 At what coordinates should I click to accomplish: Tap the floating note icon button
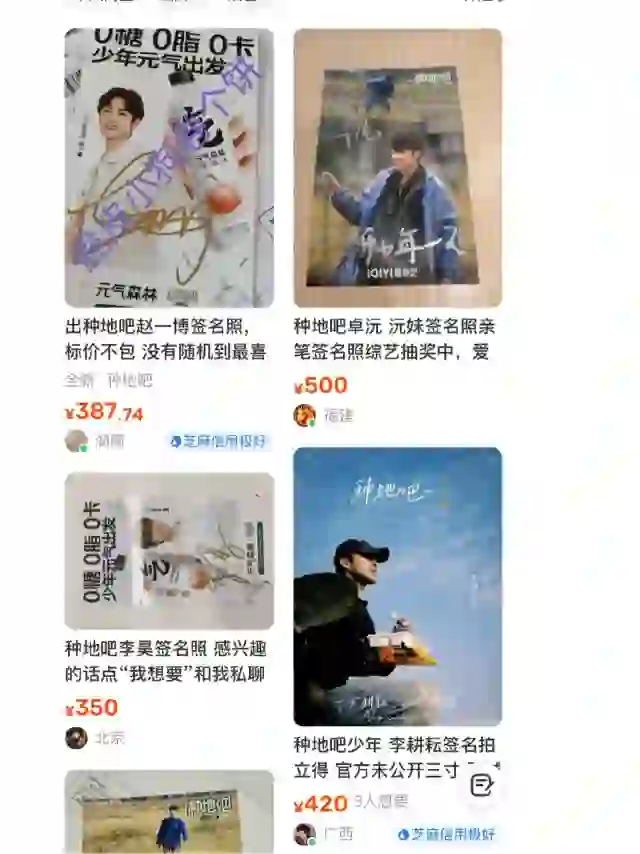(x=481, y=785)
